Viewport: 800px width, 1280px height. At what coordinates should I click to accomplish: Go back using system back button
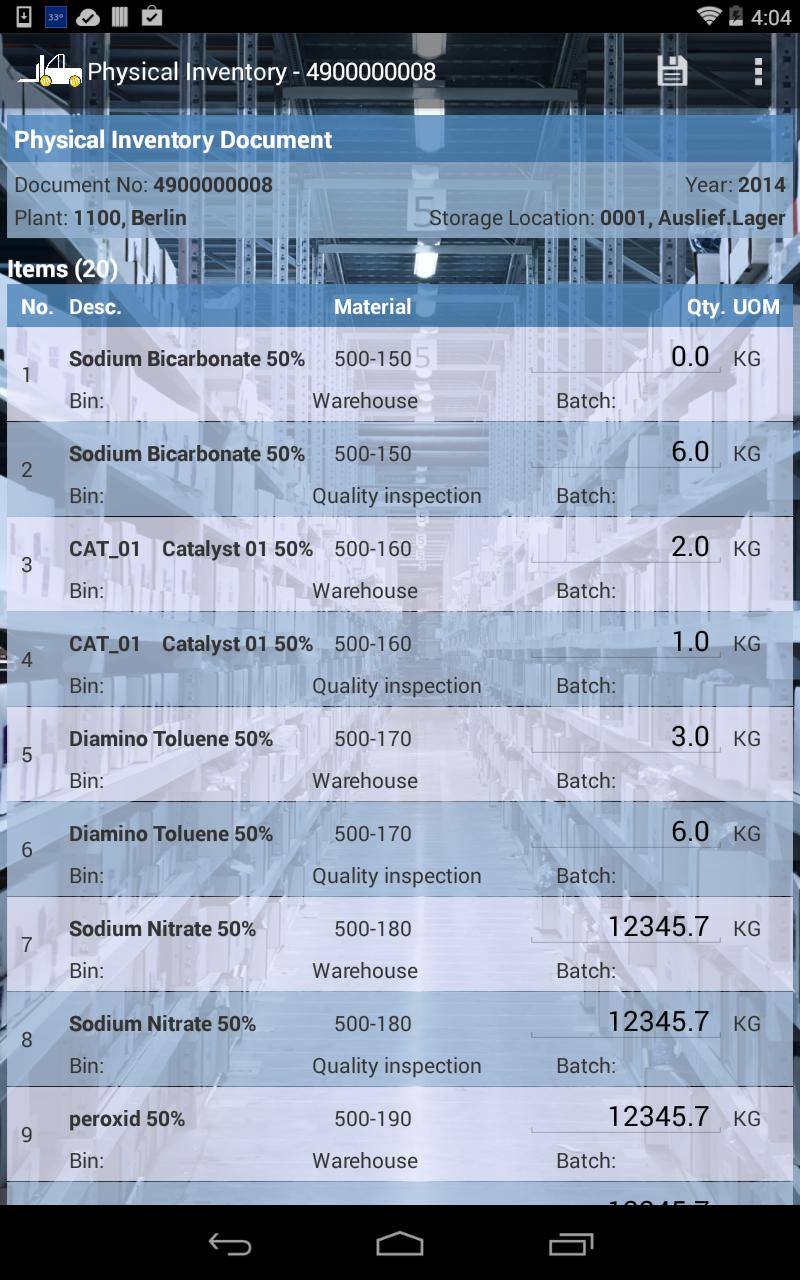coord(229,1244)
